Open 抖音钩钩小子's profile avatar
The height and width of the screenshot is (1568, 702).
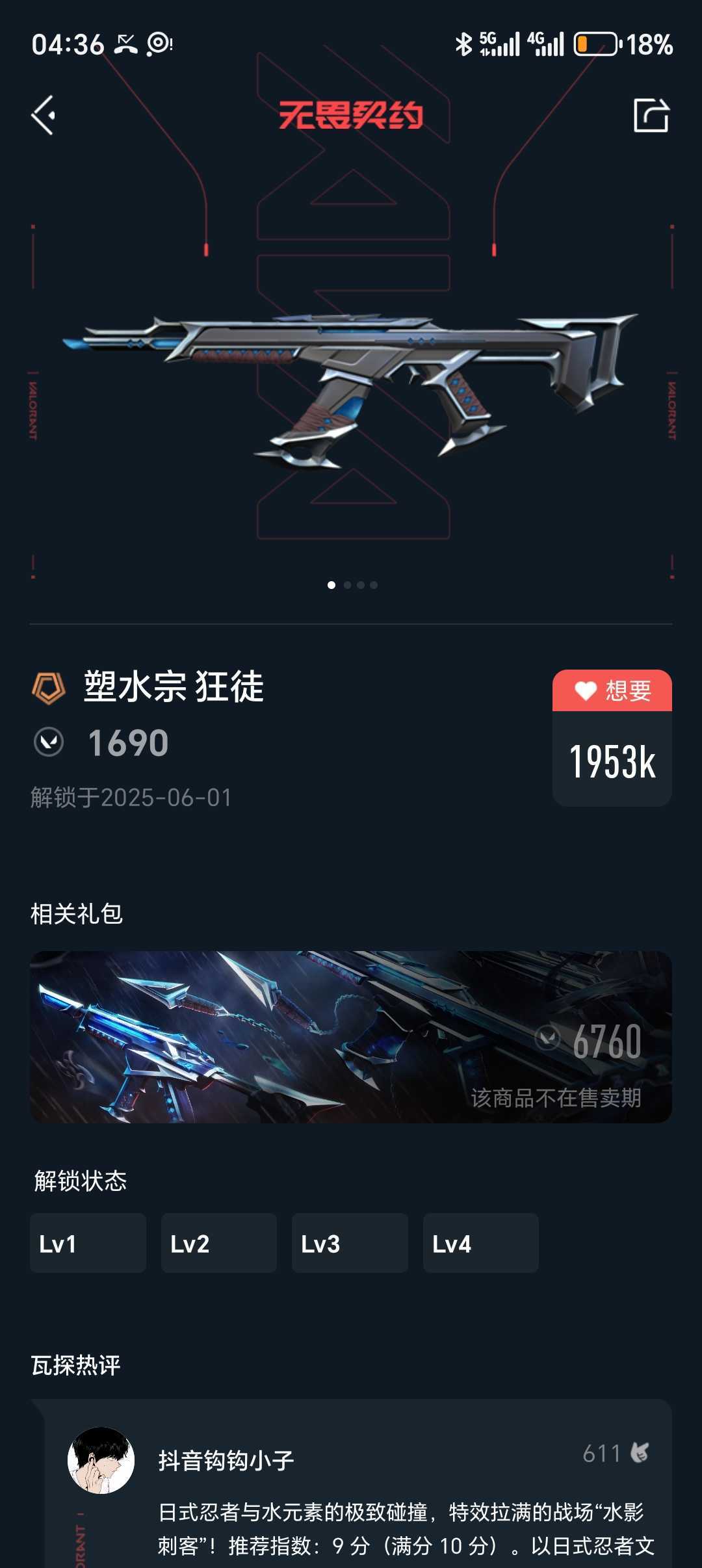(101, 1460)
